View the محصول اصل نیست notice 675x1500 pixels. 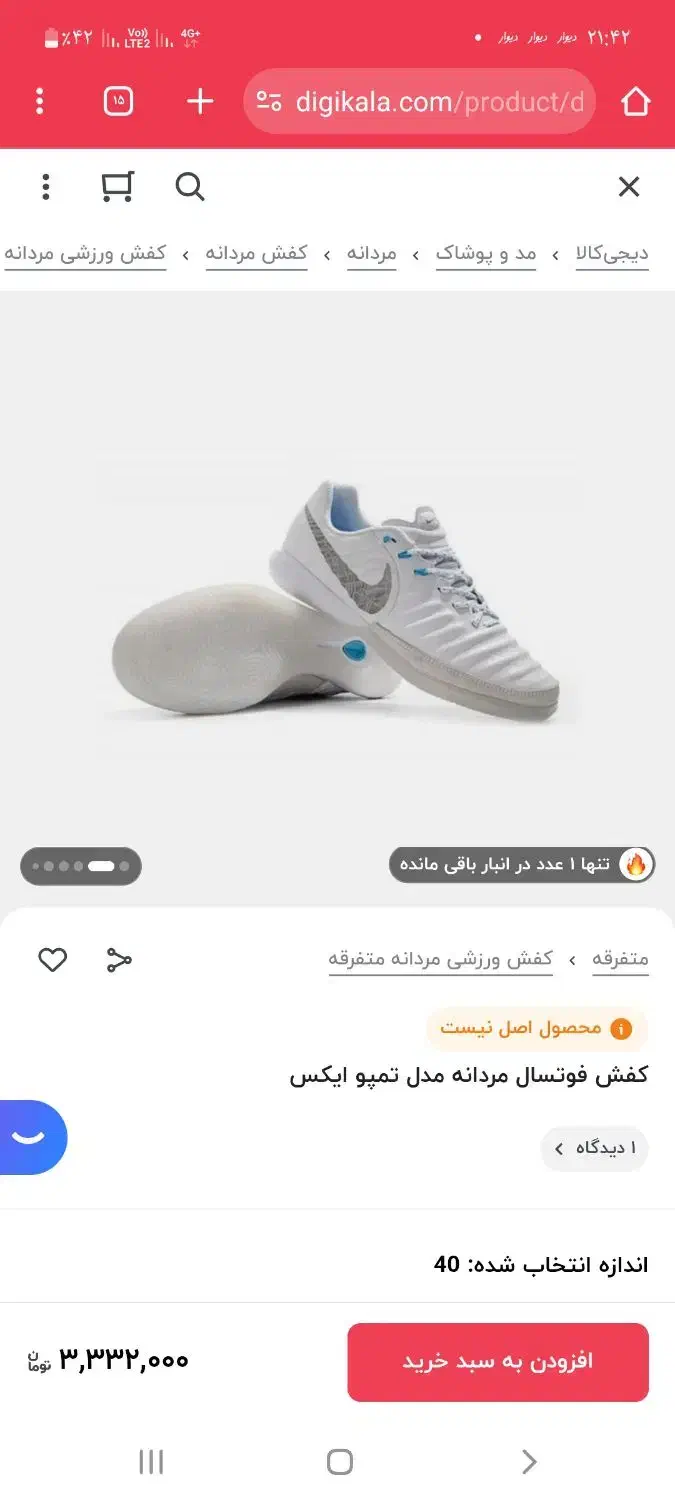tap(537, 1028)
